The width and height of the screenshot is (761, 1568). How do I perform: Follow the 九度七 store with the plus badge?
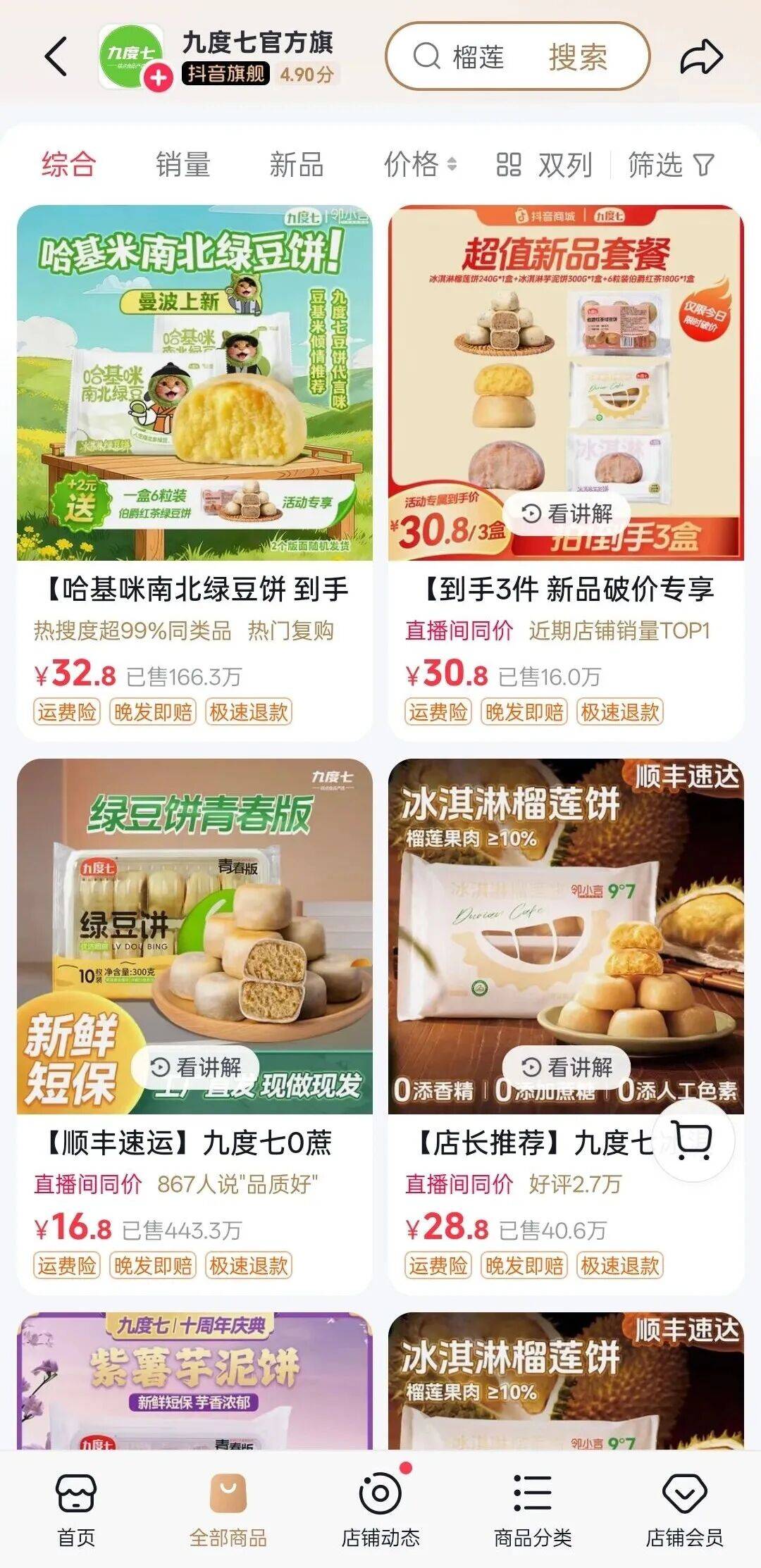tap(159, 77)
